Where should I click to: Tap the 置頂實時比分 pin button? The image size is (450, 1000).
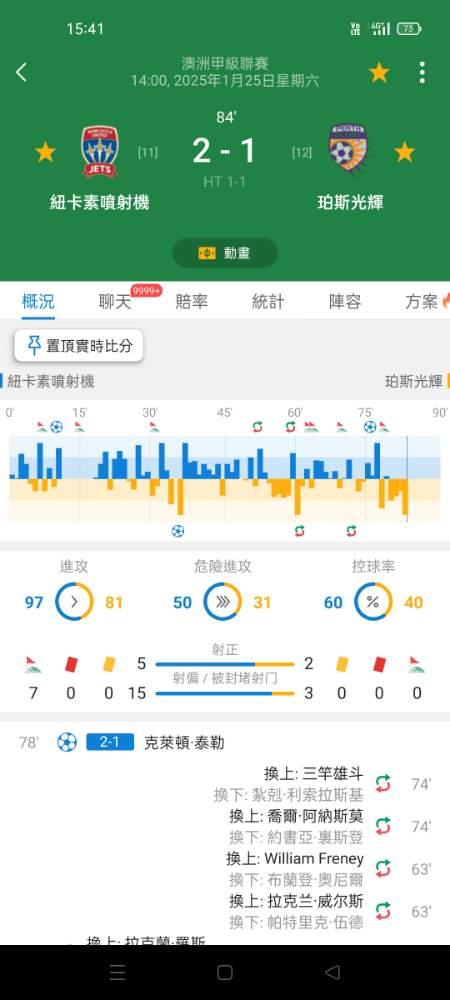(x=79, y=346)
